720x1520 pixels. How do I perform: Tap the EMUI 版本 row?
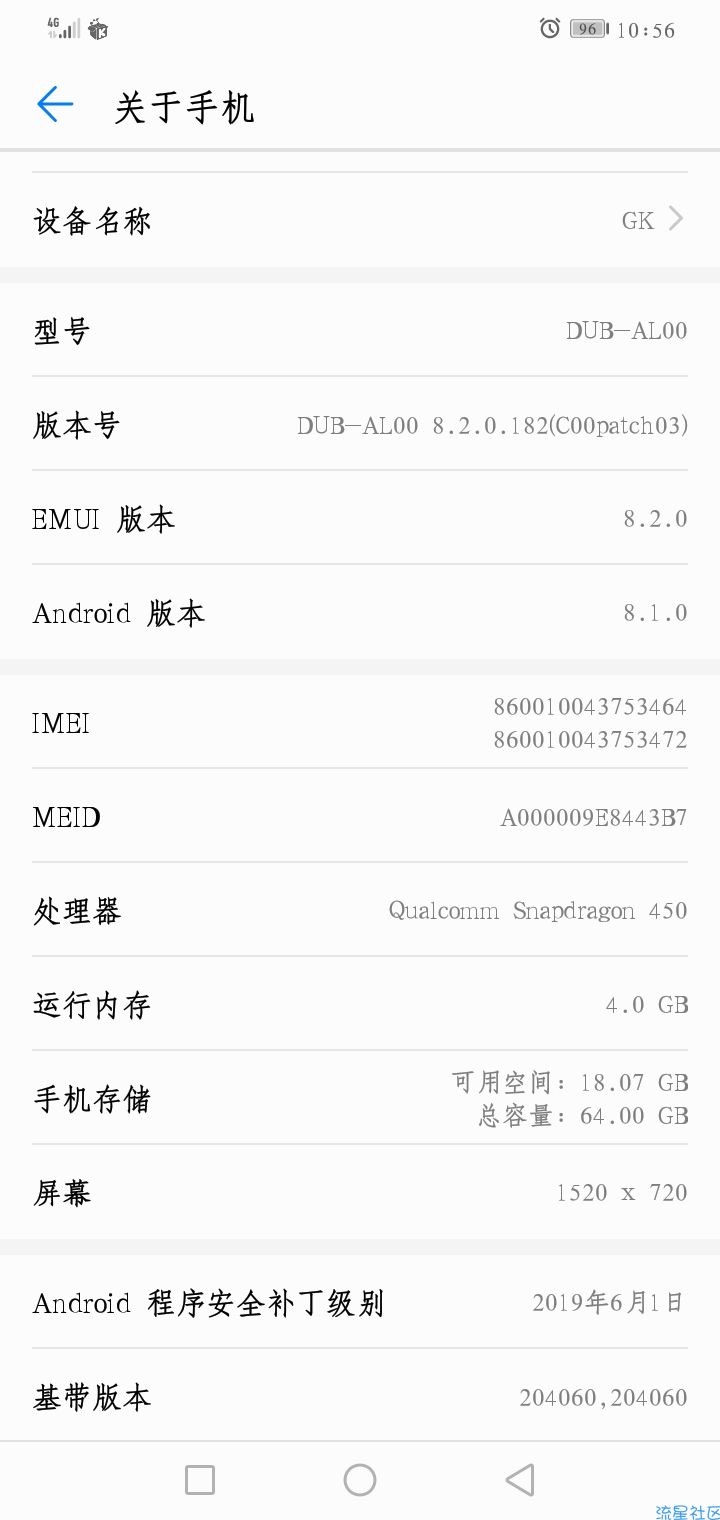(360, 518)
